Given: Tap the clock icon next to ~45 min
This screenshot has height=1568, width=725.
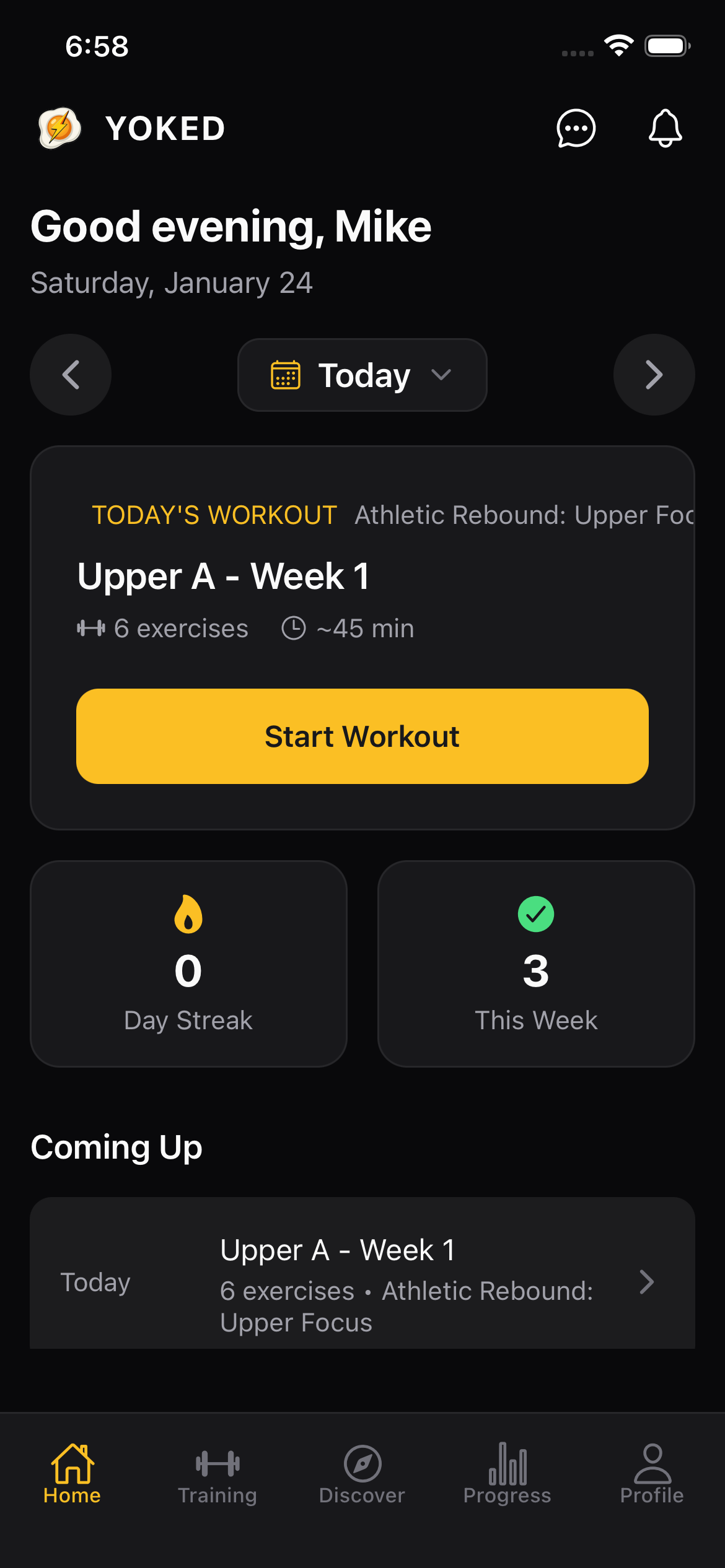Looking at the screenshot, I should coord(294,627).
